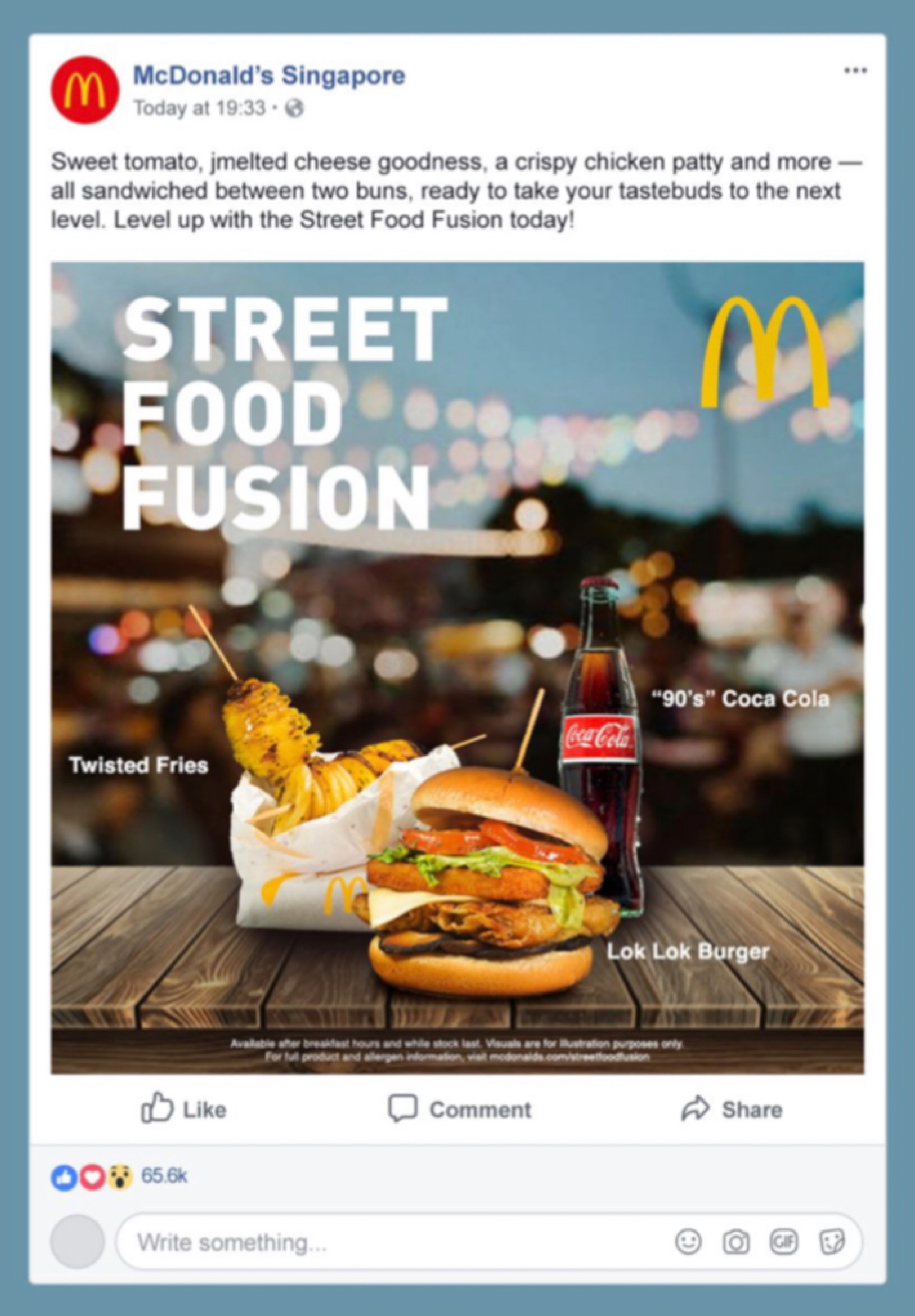Screen dimensions: 915x1316
Task: Focus the Write something comment field
Action: coord(390,1243)
